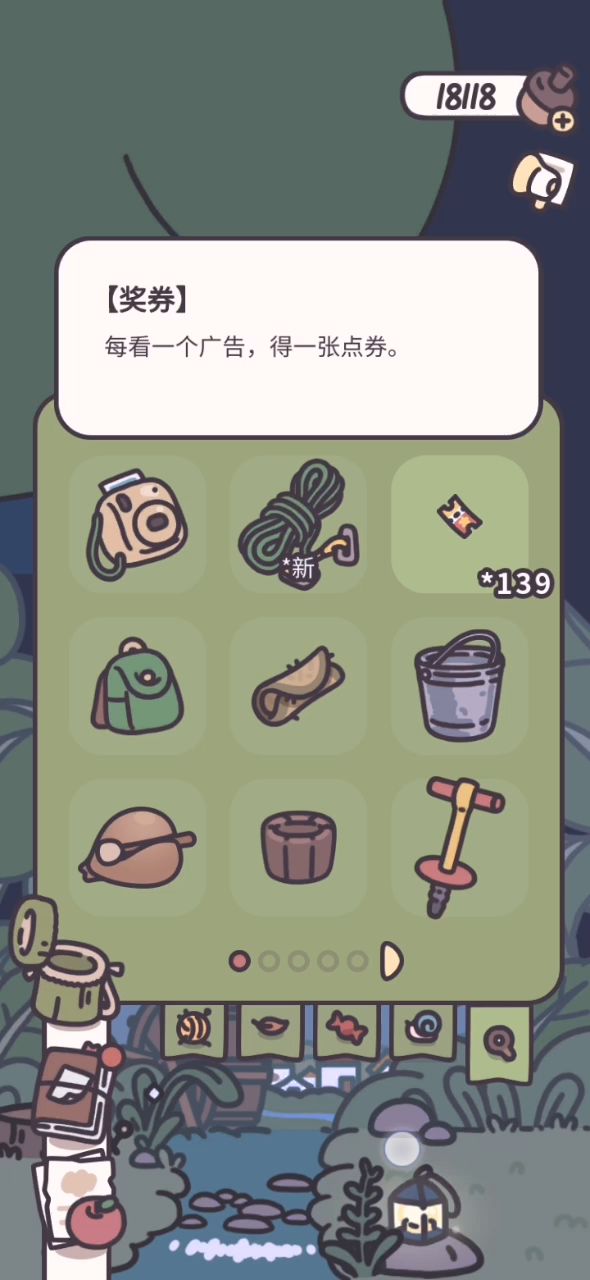Select the brown pouch with spoon

[137, 847]
